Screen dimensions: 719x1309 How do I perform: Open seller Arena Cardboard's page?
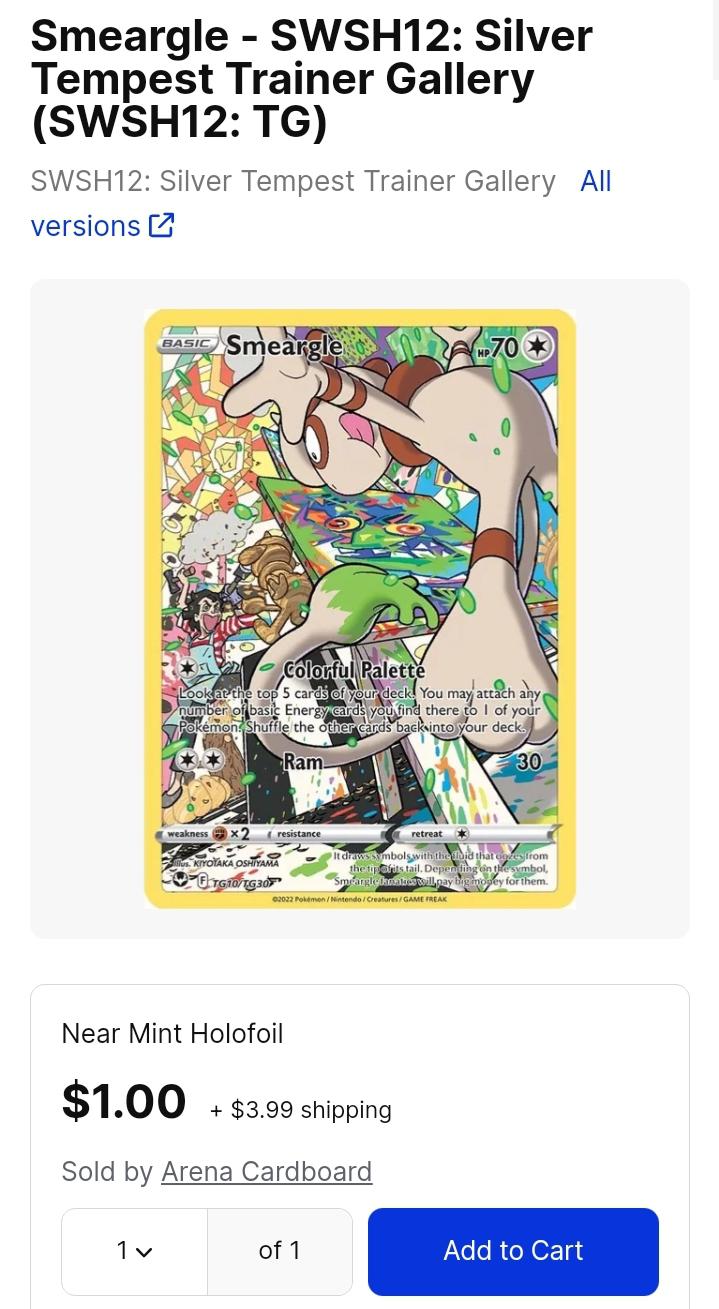pyautogui.click(x=266, y=1171)
